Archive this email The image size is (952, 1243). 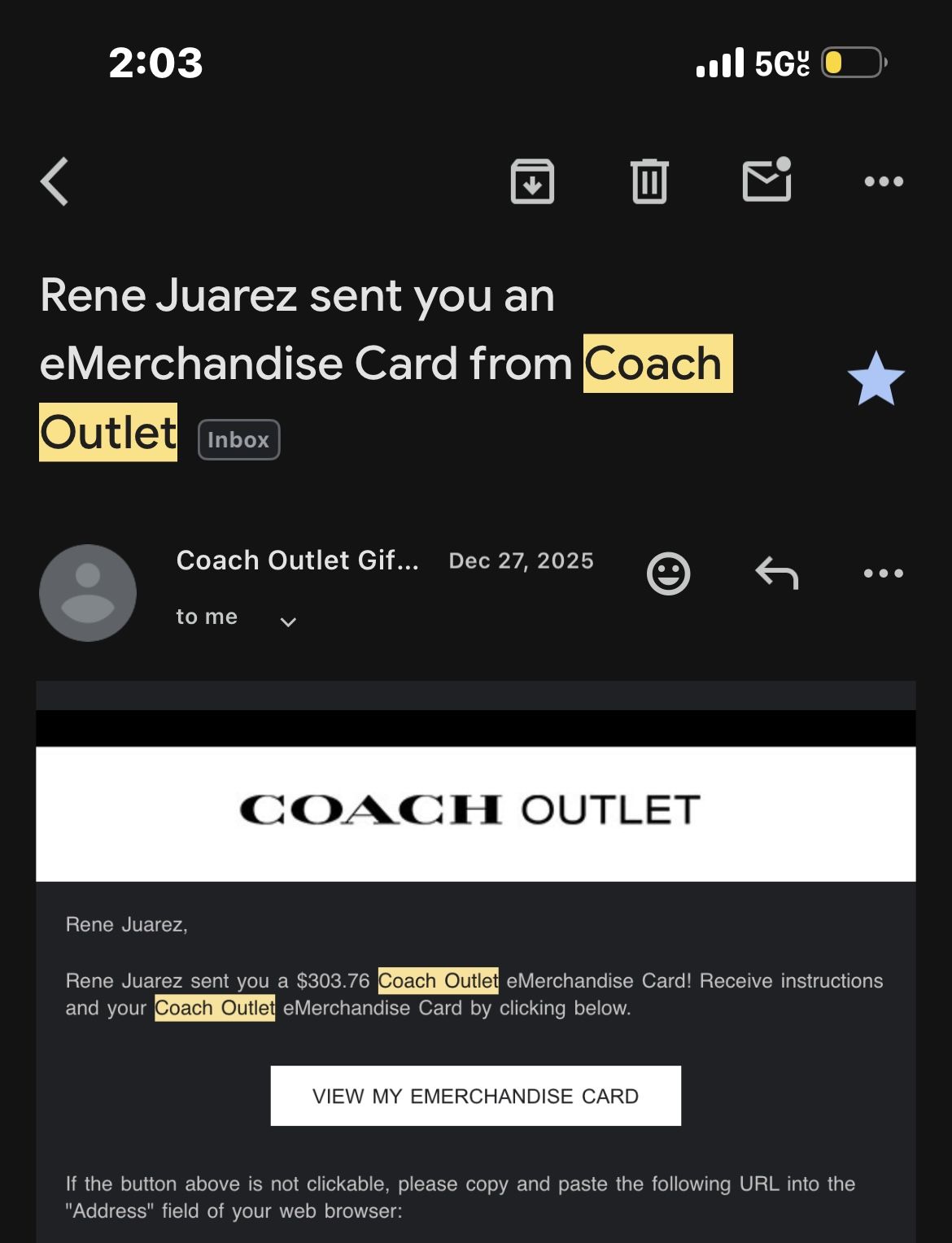[532, 181]
